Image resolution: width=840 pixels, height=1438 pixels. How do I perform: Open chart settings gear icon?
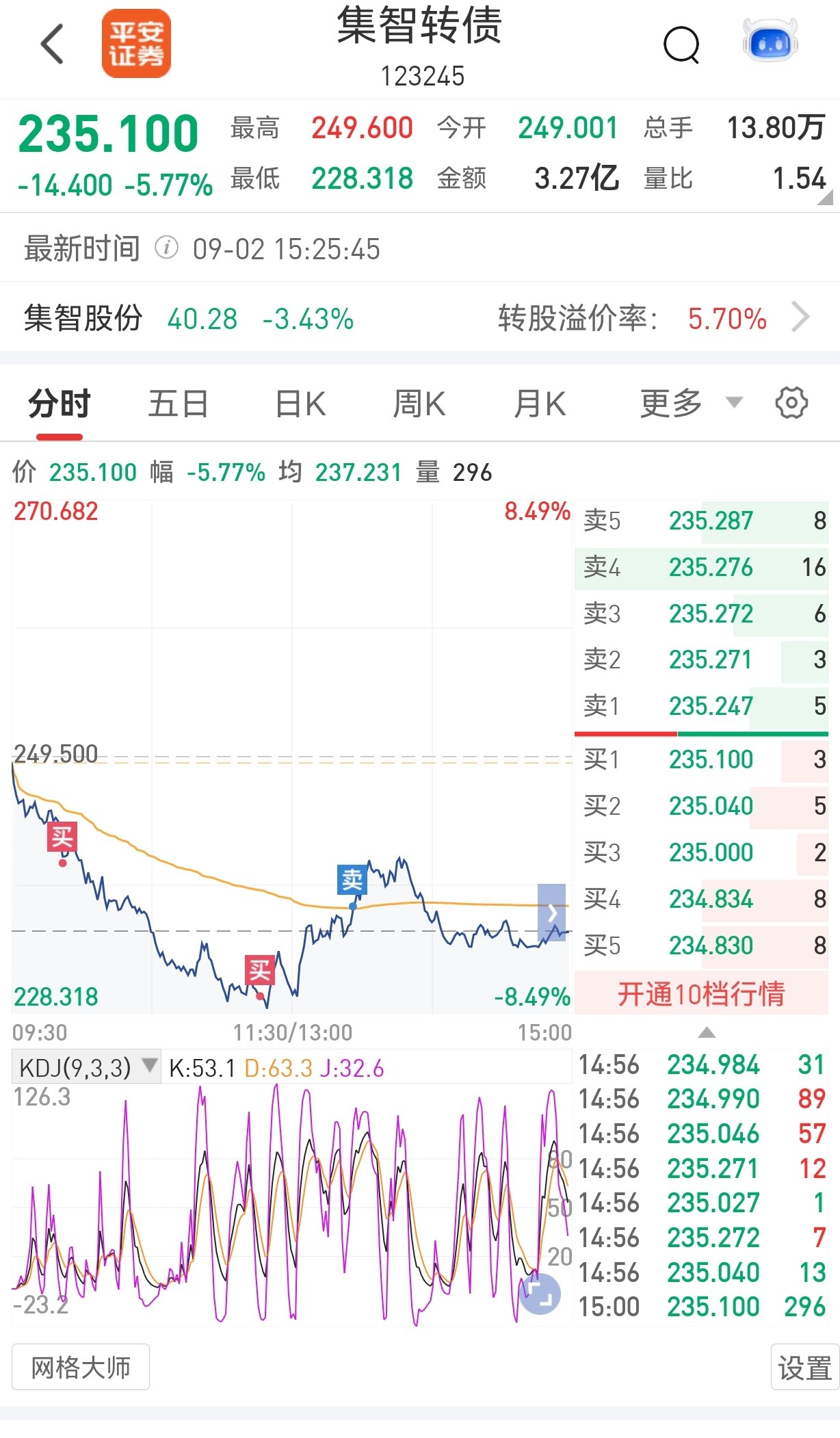[791, 403]
